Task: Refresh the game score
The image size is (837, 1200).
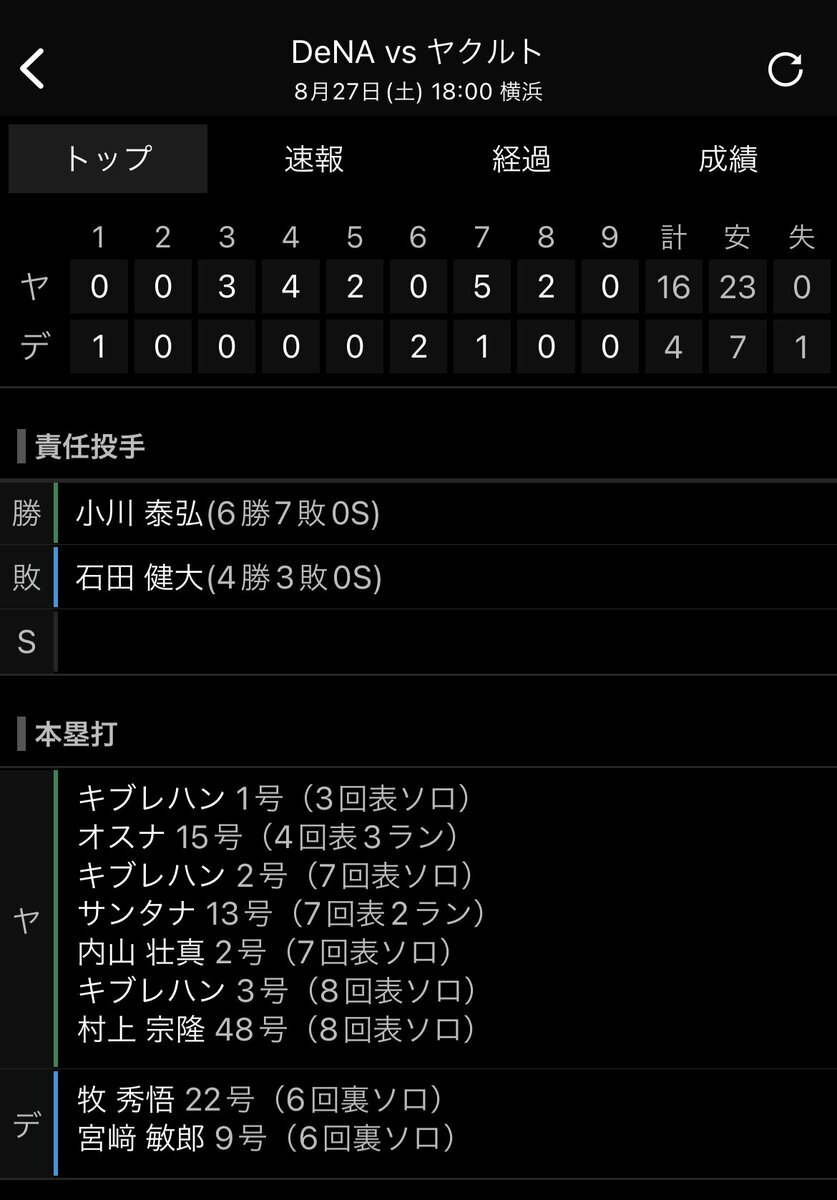Action: point(785,69)
